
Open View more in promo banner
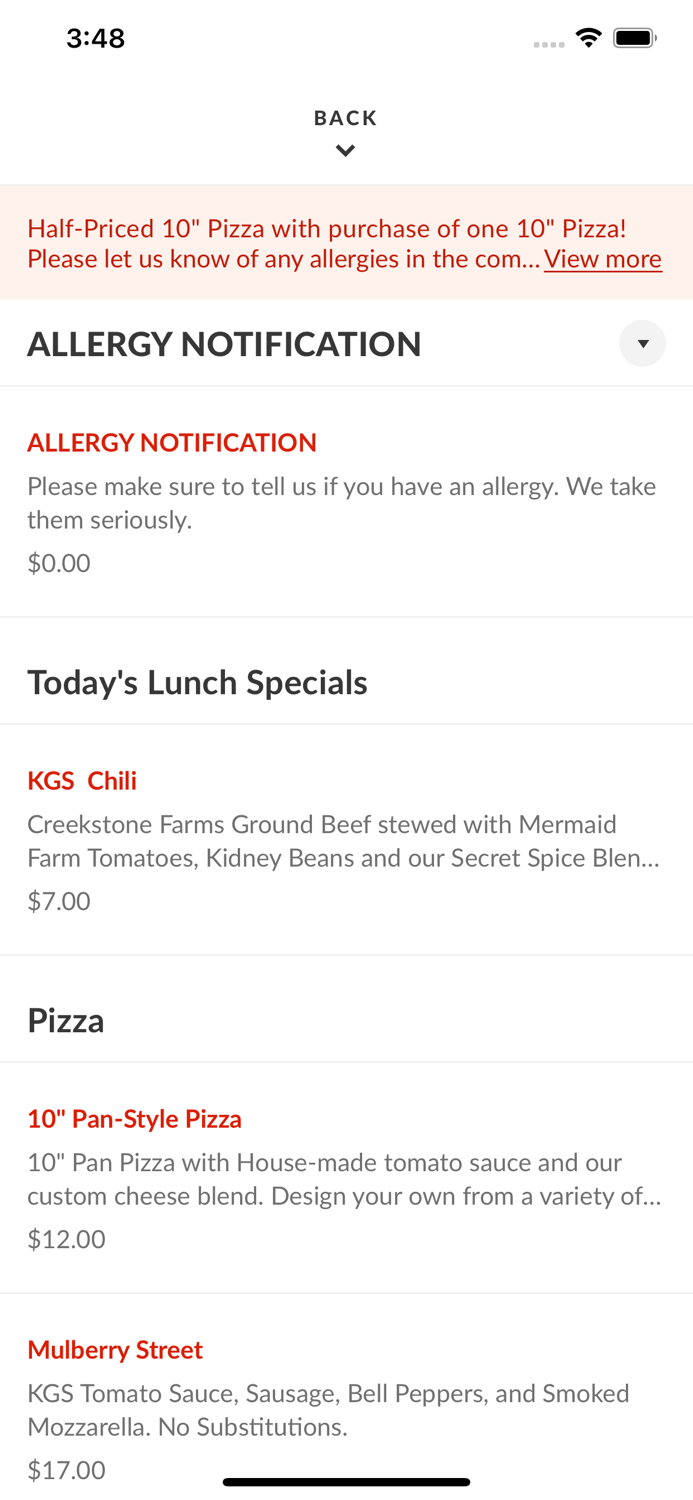coord(602,259)
